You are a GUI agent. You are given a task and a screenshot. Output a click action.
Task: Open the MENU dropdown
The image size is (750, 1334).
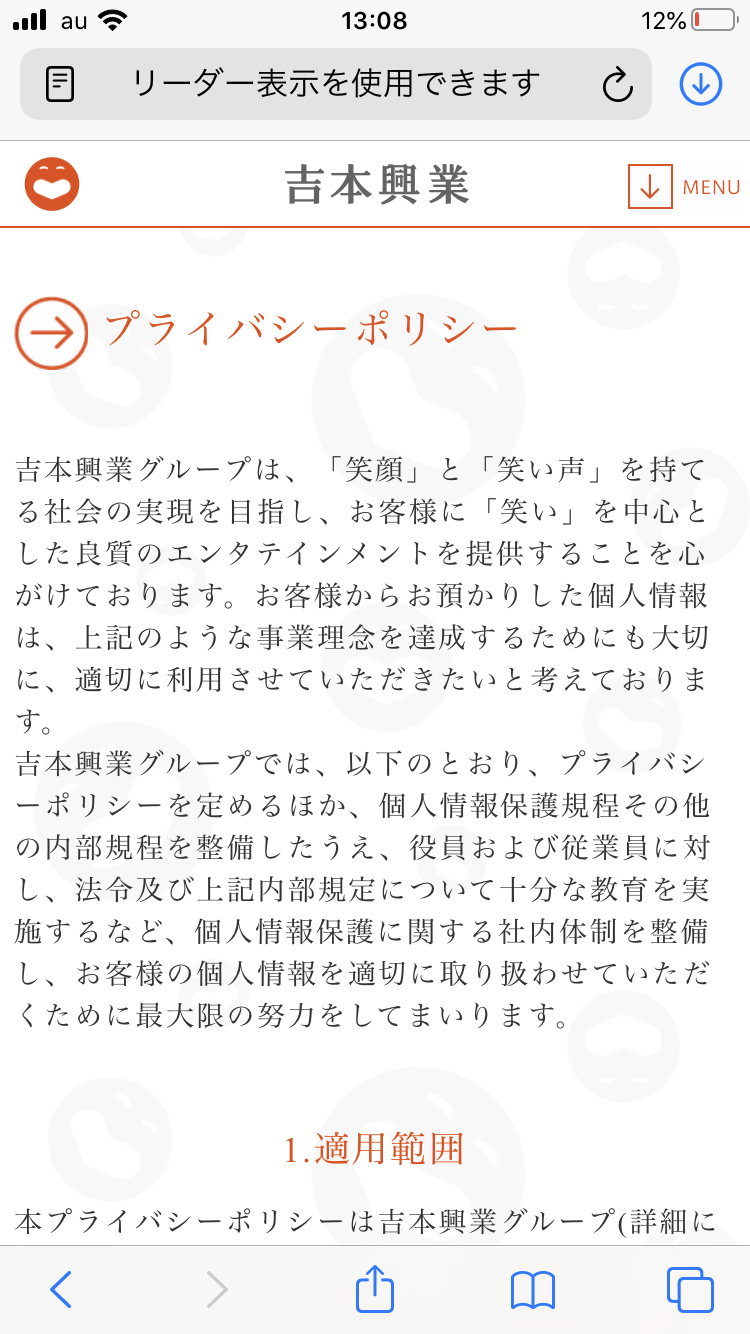[x=684, y=186]
